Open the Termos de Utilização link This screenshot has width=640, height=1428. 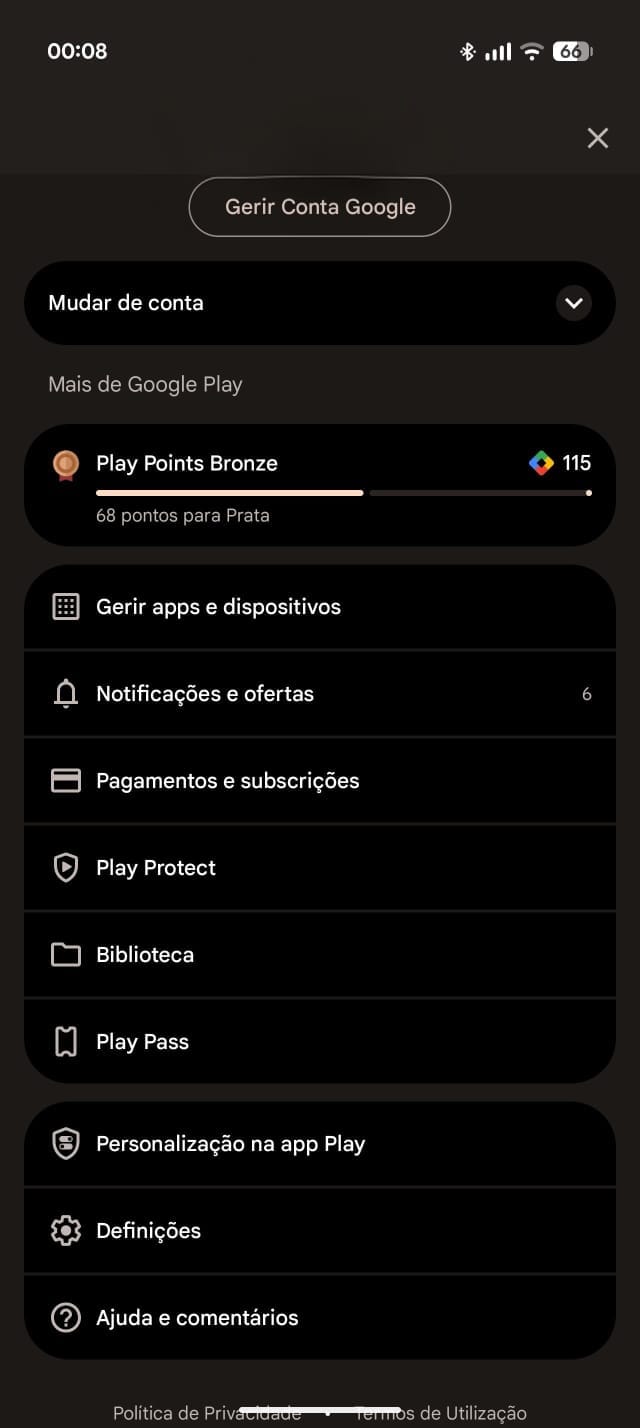tap(441, 1413)
